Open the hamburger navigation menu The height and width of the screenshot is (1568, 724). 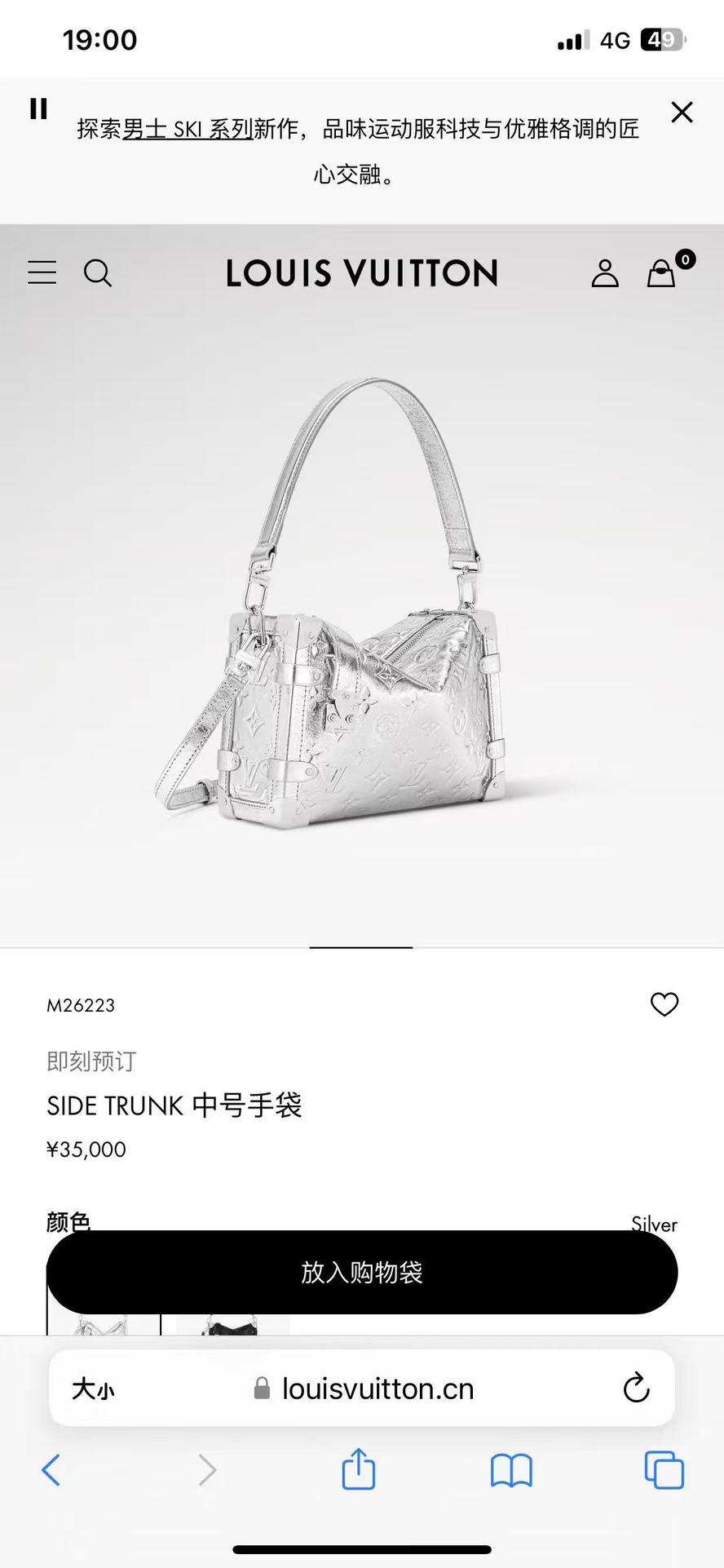coord(42,273)
